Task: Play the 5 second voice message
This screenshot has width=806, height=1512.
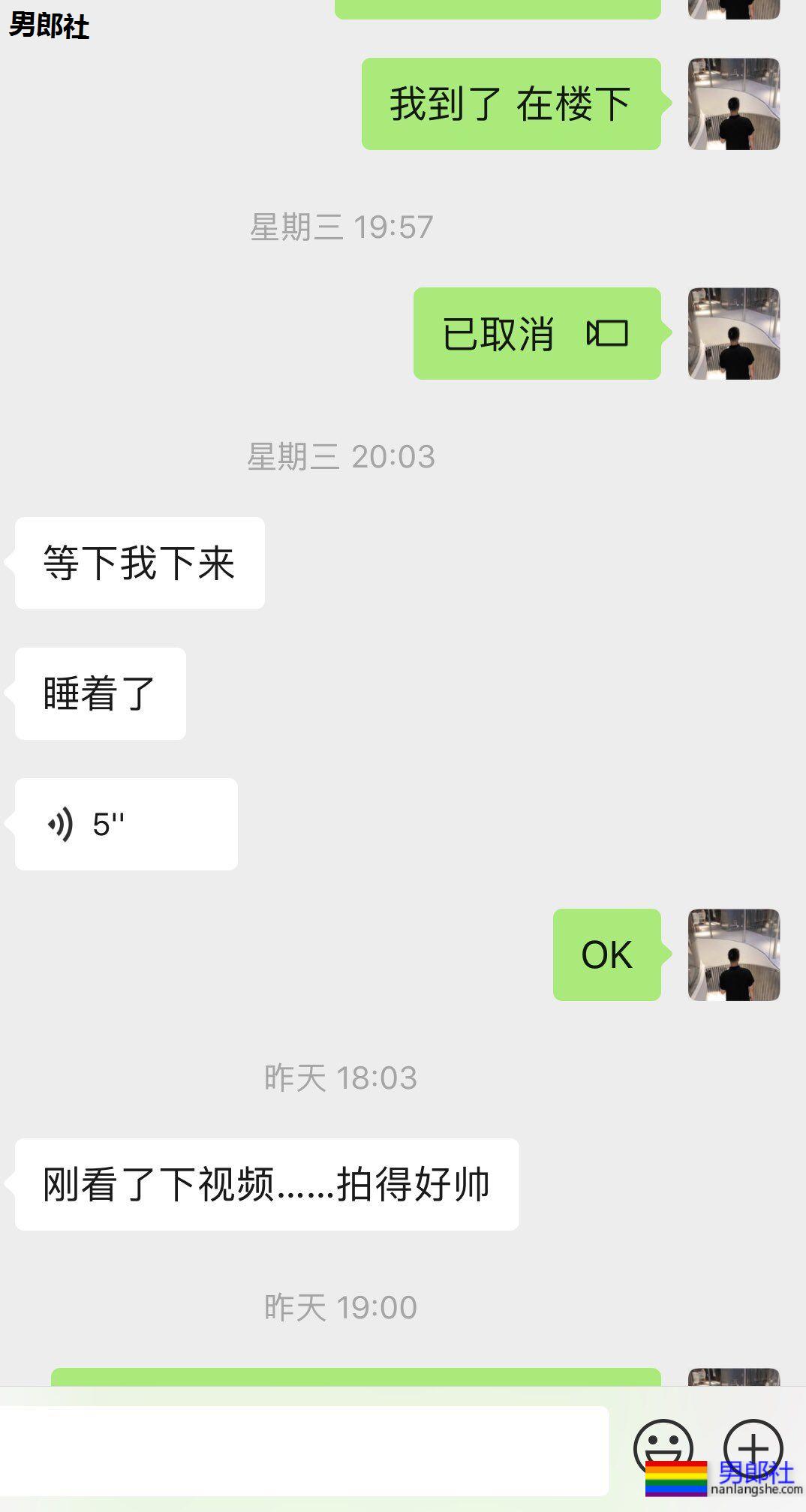Action: [124, 824]
